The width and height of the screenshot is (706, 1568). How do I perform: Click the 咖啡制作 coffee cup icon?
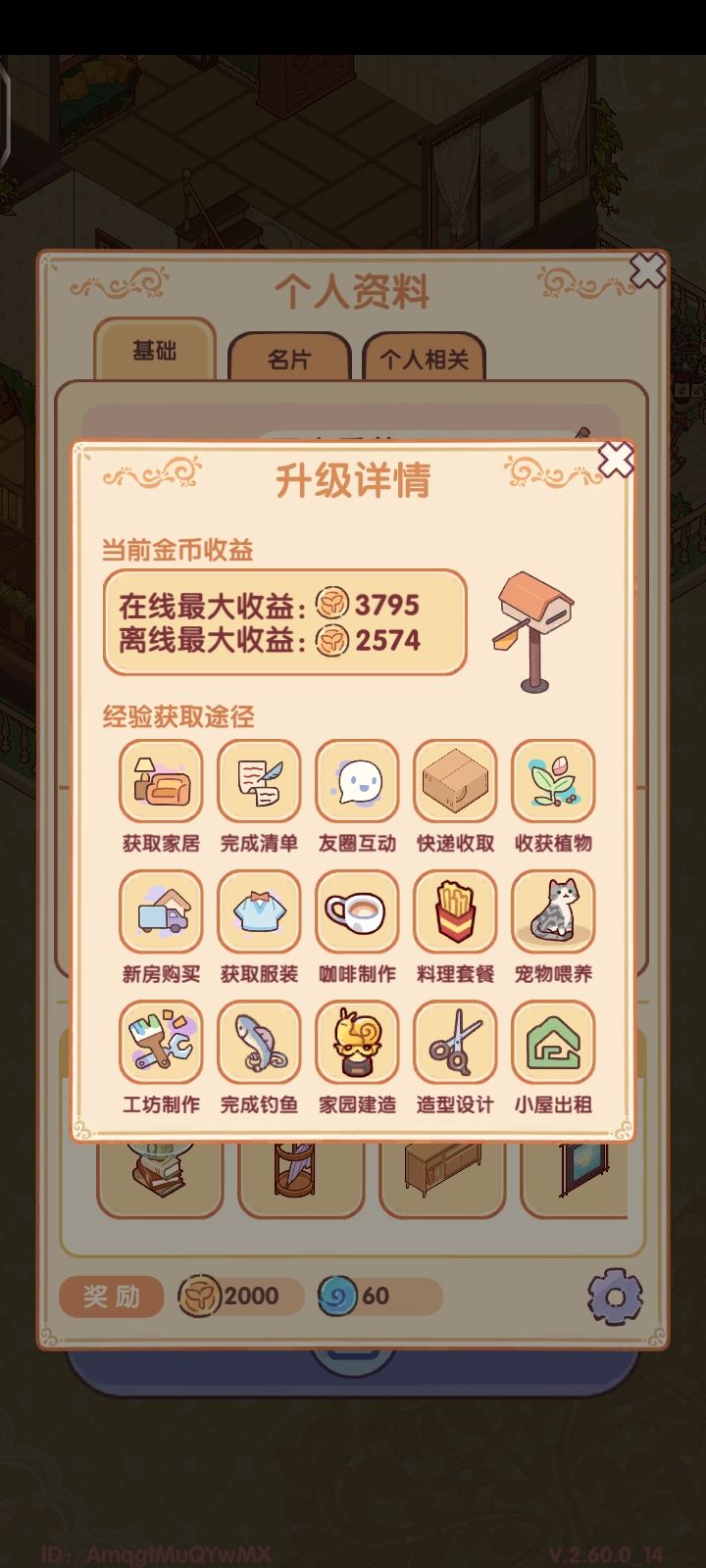tap(356, 911)
